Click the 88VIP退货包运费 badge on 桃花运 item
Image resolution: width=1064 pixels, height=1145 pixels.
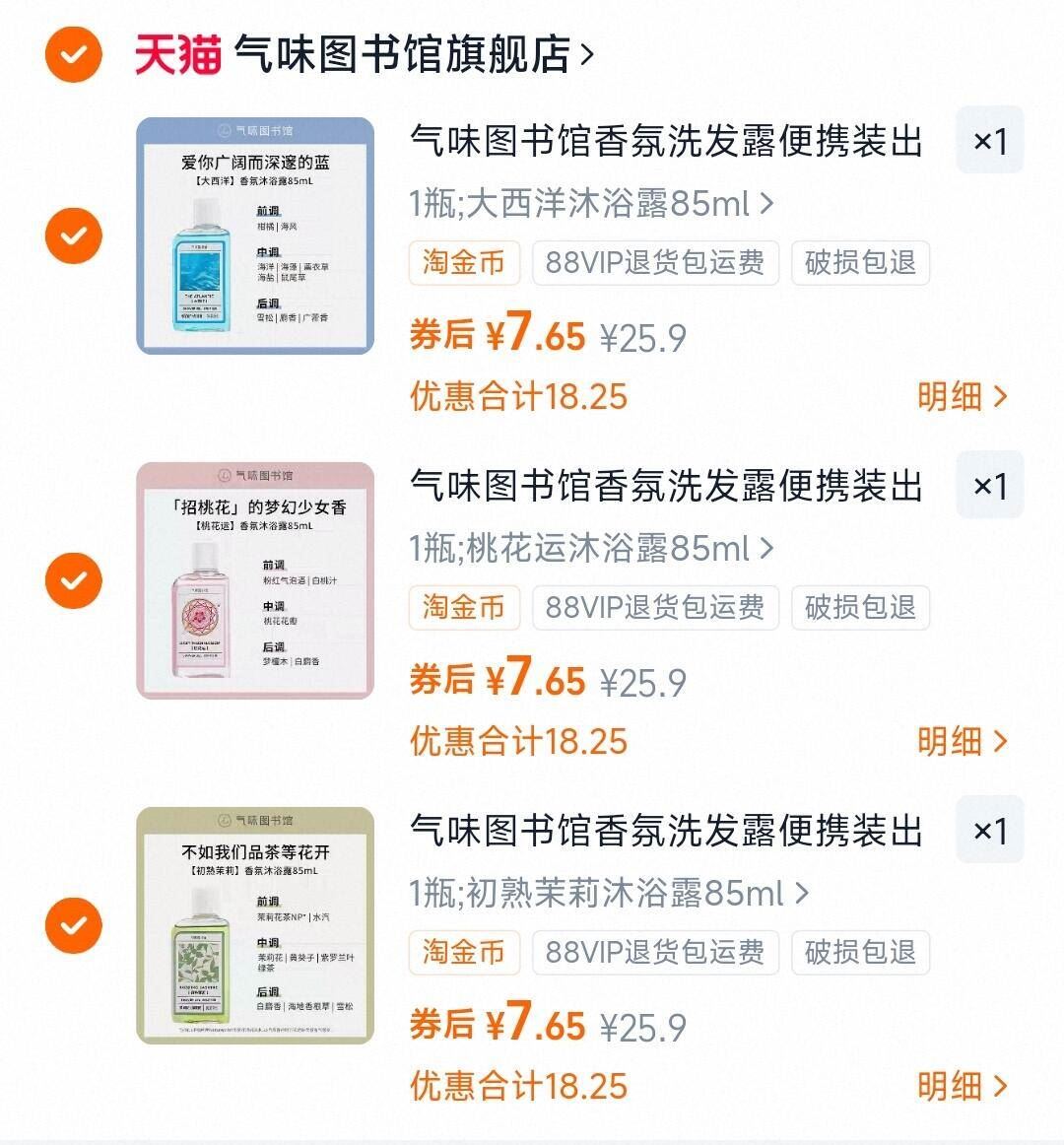point(653,608)
